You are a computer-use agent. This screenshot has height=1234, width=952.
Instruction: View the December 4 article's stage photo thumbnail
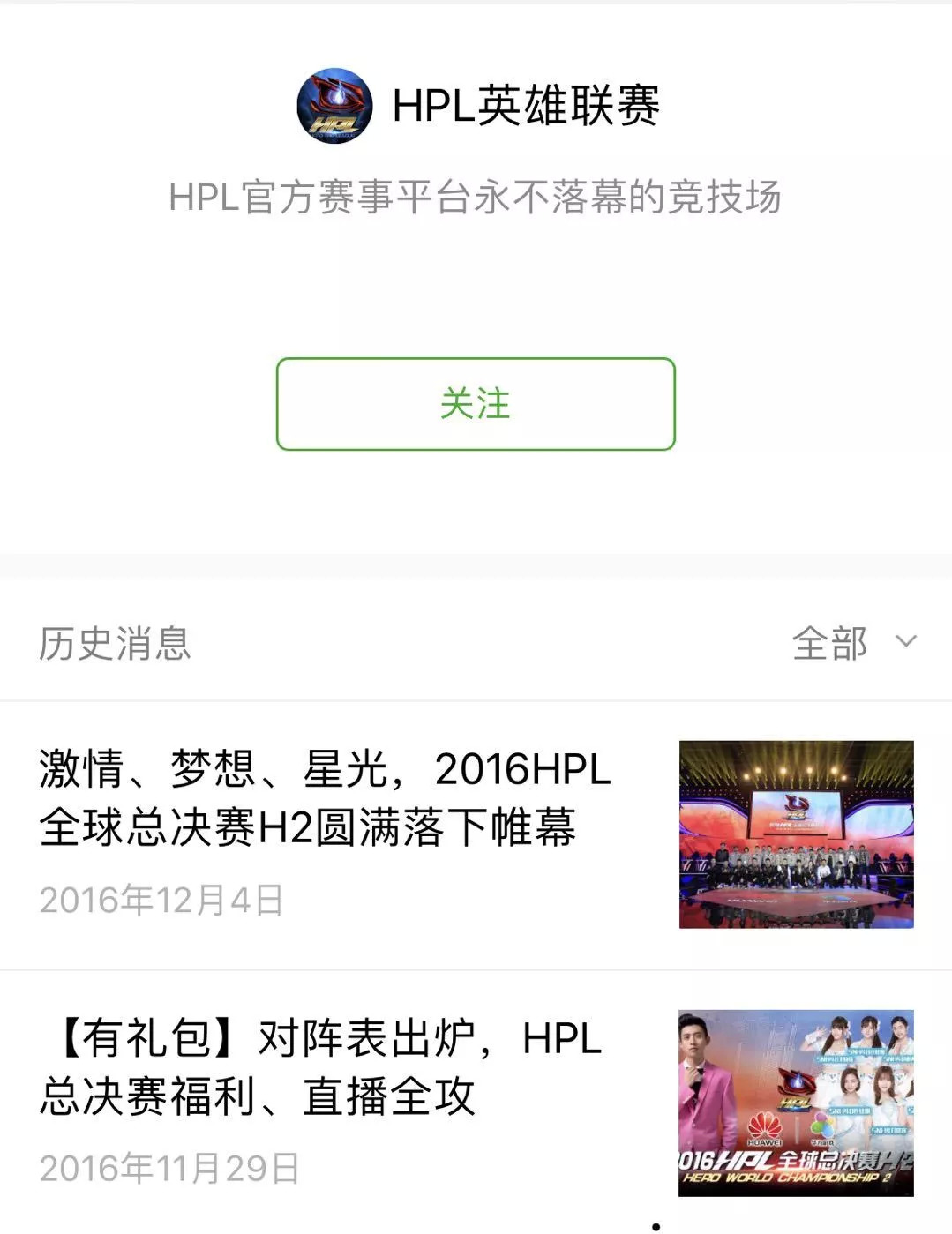point(796,834)
